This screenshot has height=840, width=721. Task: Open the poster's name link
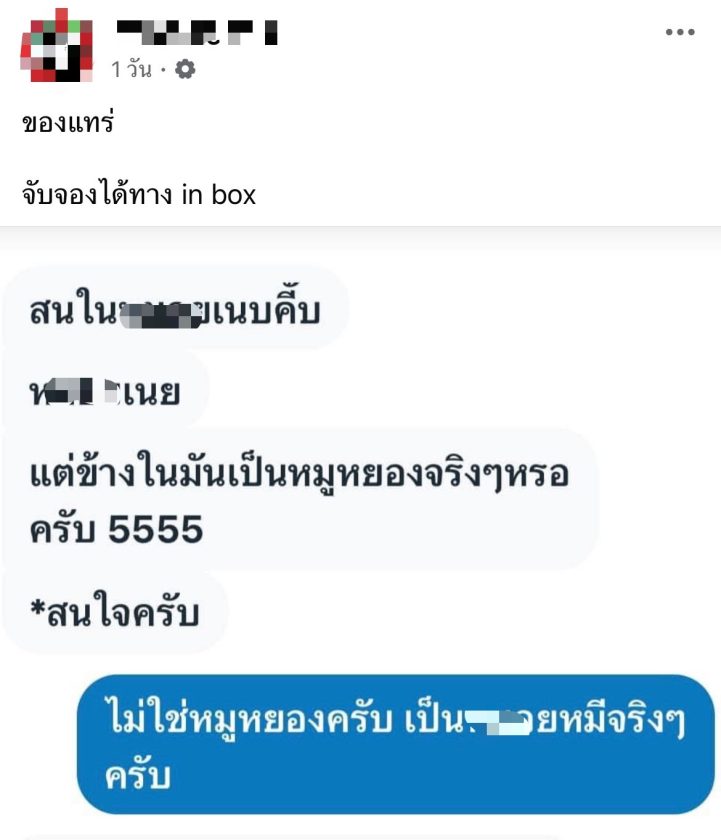pos(196,34)
